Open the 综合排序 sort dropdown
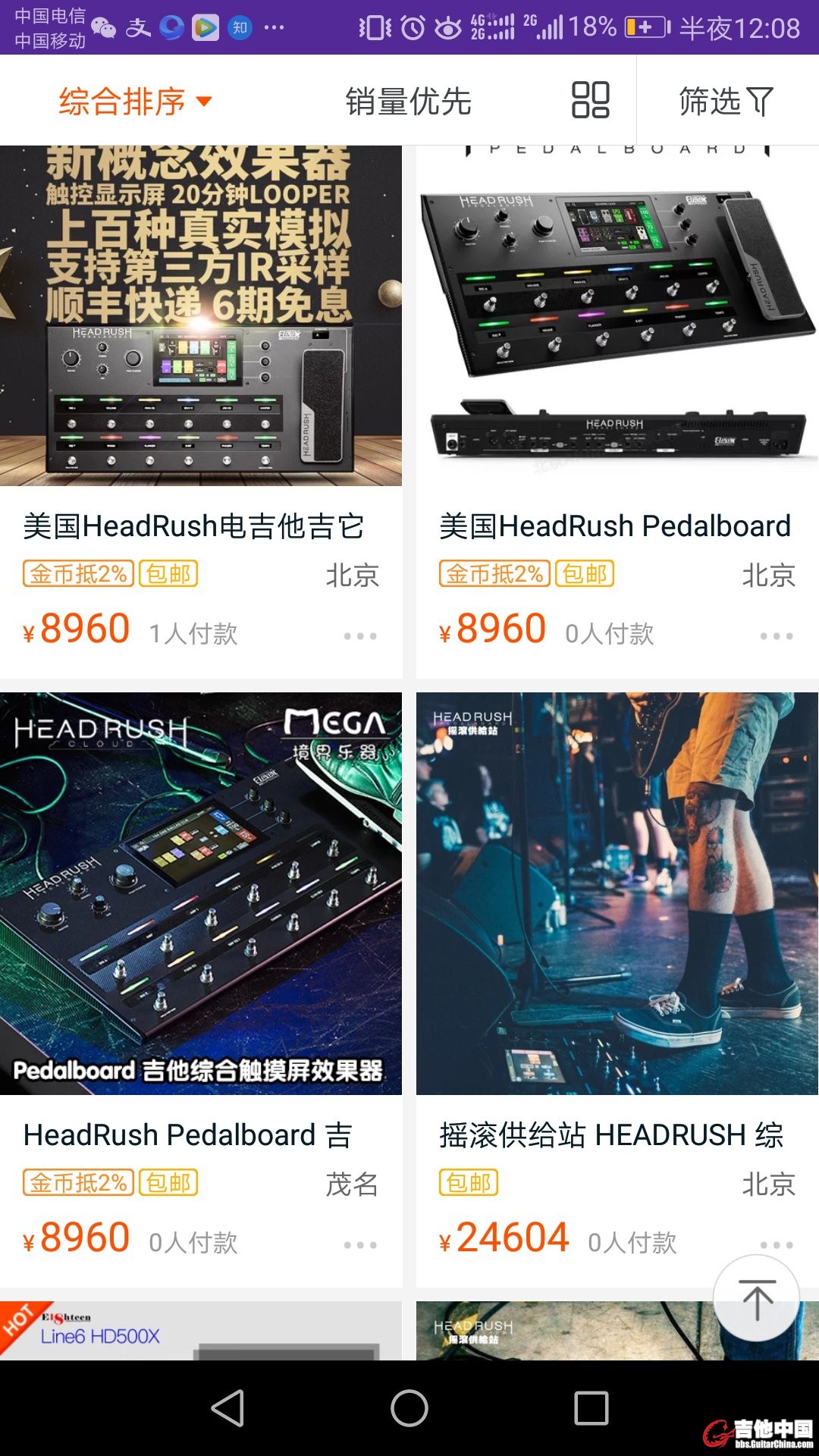The height and width of the screenshot is (1456, 819). coord(135,101)
